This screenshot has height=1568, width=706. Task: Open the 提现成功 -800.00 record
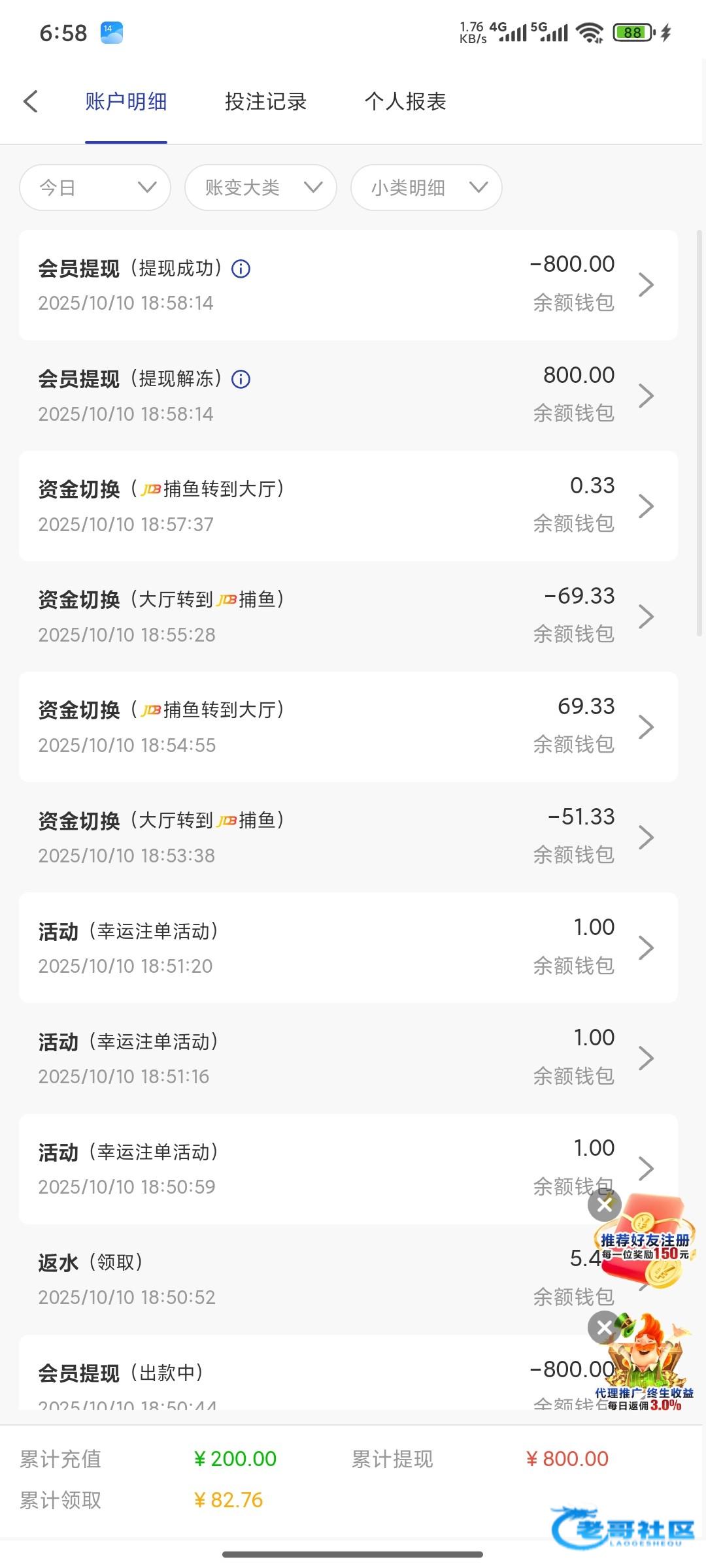tap(348, 285)
